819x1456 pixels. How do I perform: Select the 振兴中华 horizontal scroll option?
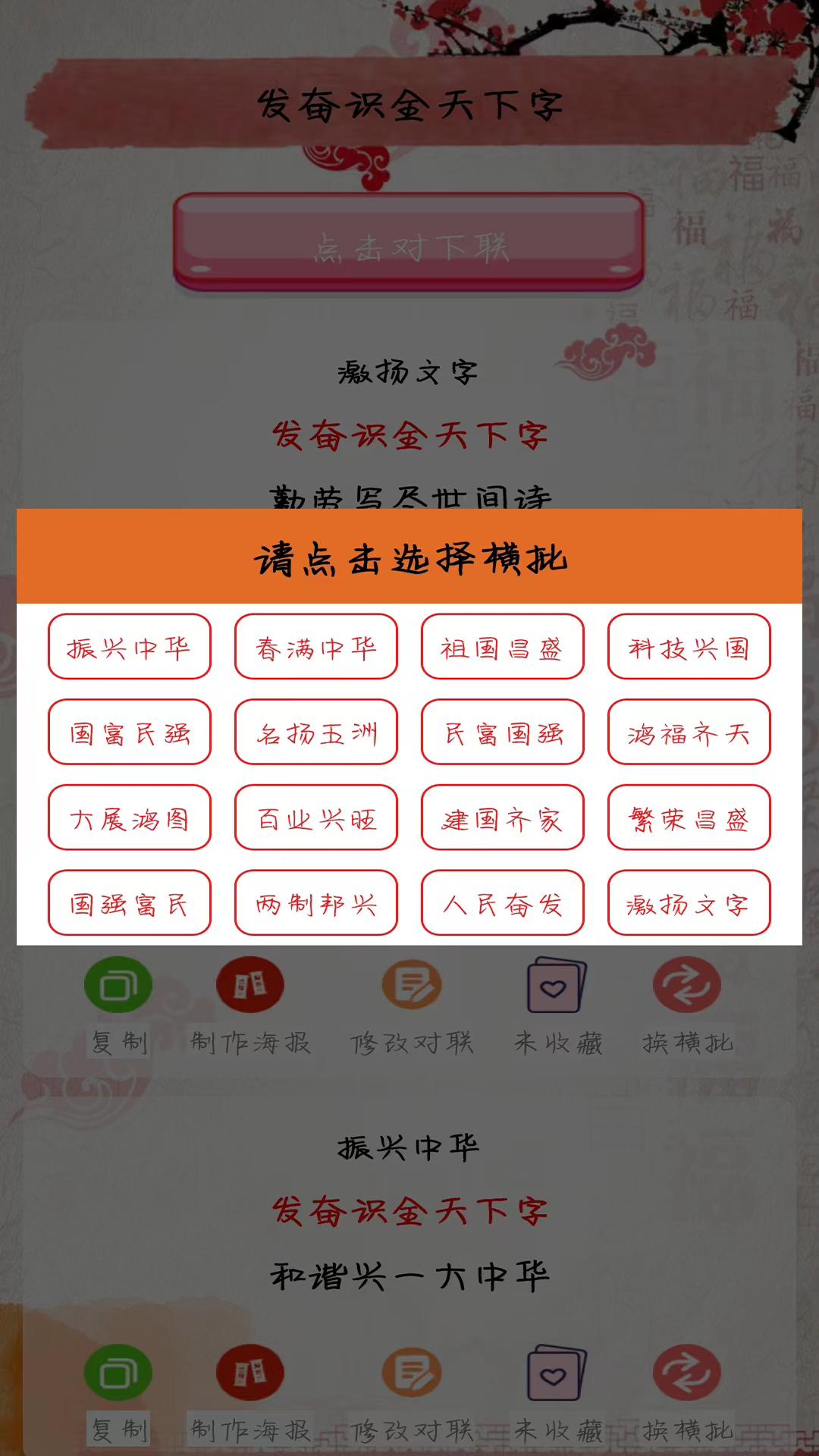tap(129, 647)
